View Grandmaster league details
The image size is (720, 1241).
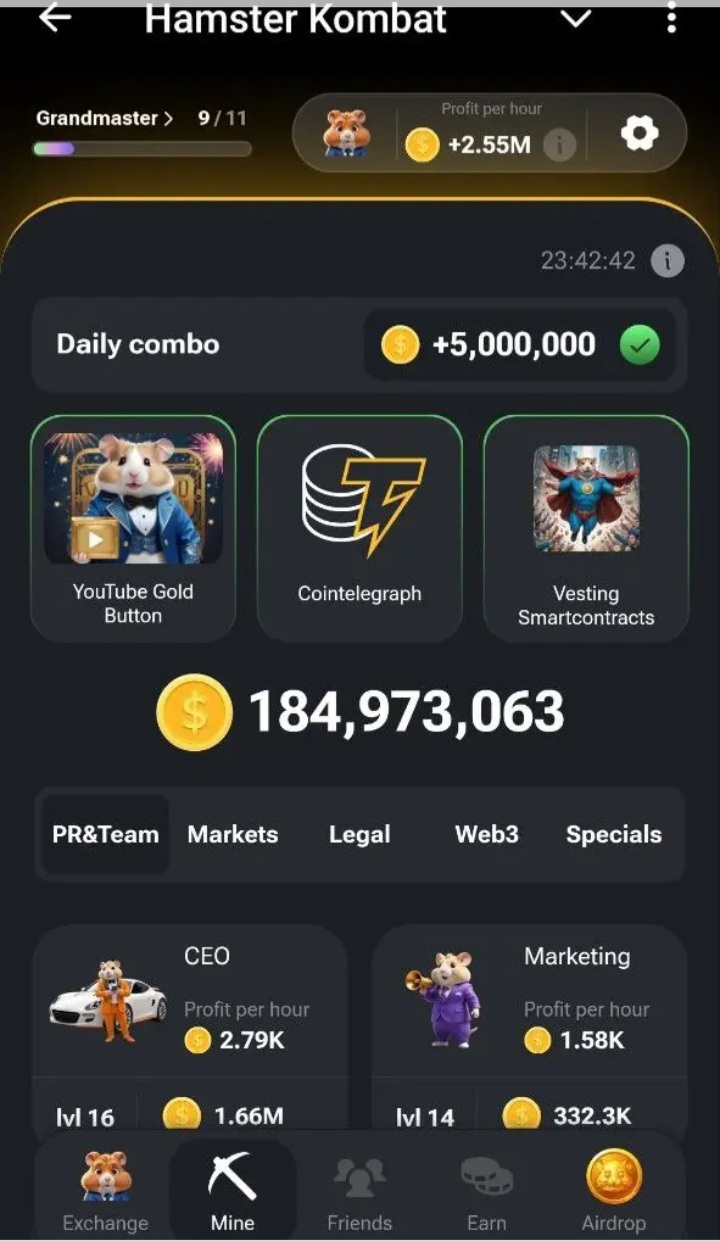[105, 118]
